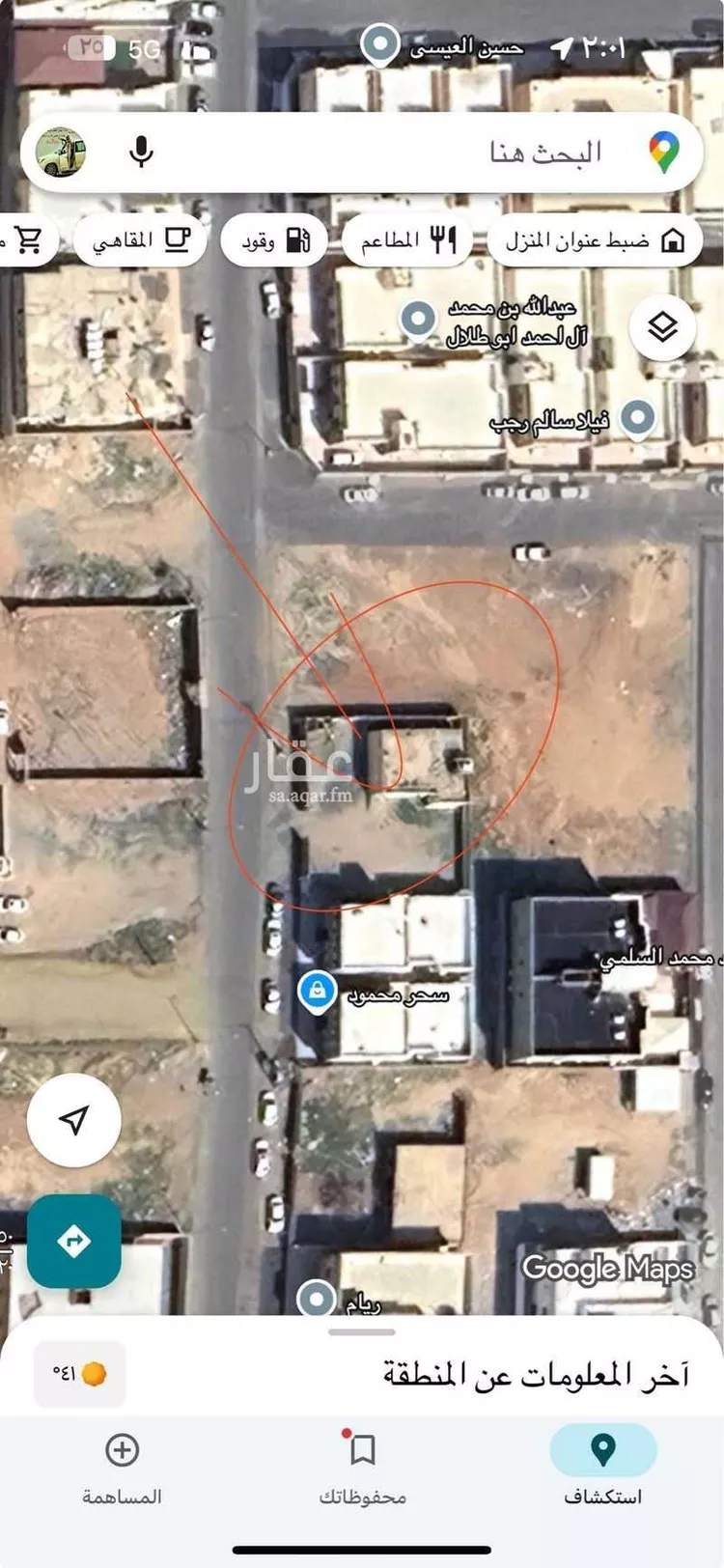Tap the المقاهي cafes chip
This screenshot has height=1568, width=724.
pyautogui.click(x=140, y=240)
